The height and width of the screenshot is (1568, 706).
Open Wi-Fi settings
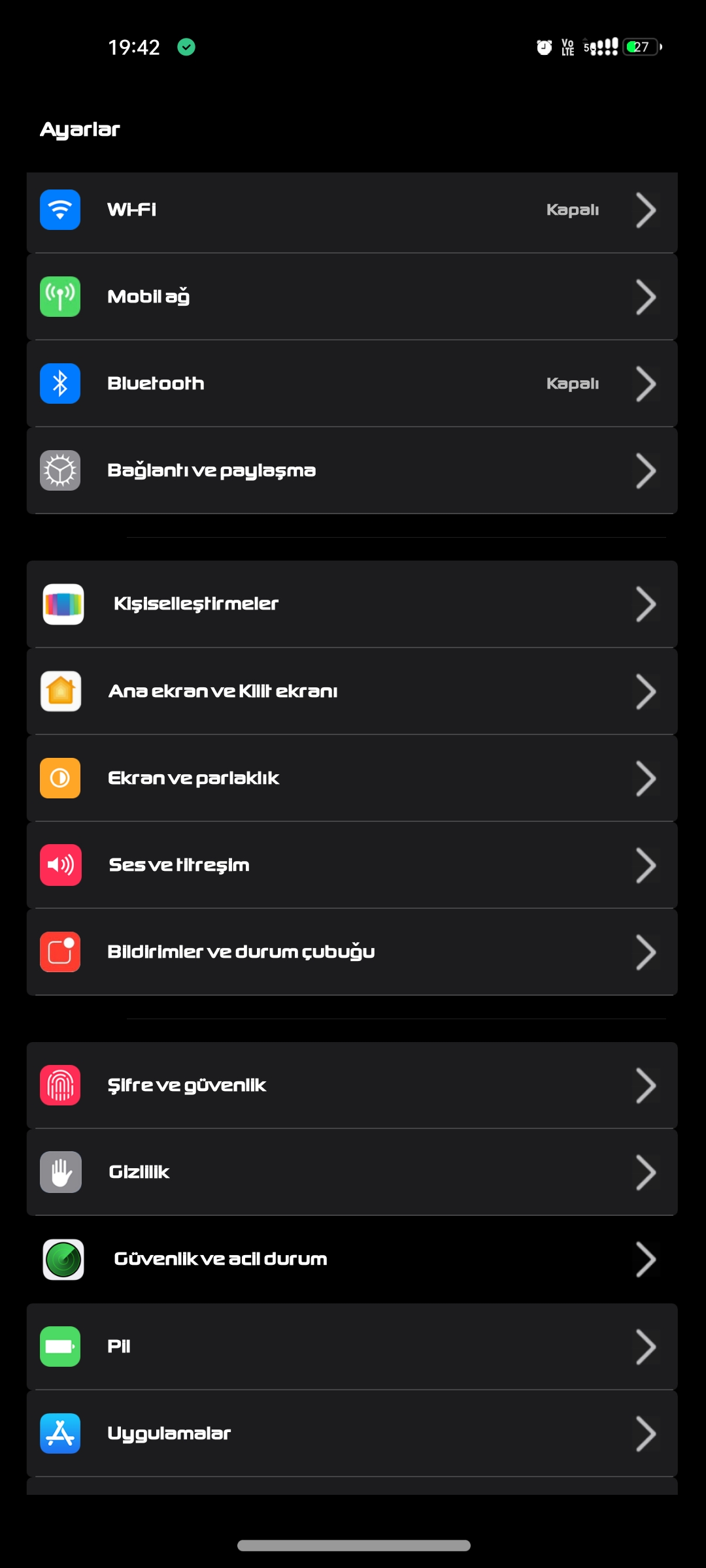tap(352, 210)
